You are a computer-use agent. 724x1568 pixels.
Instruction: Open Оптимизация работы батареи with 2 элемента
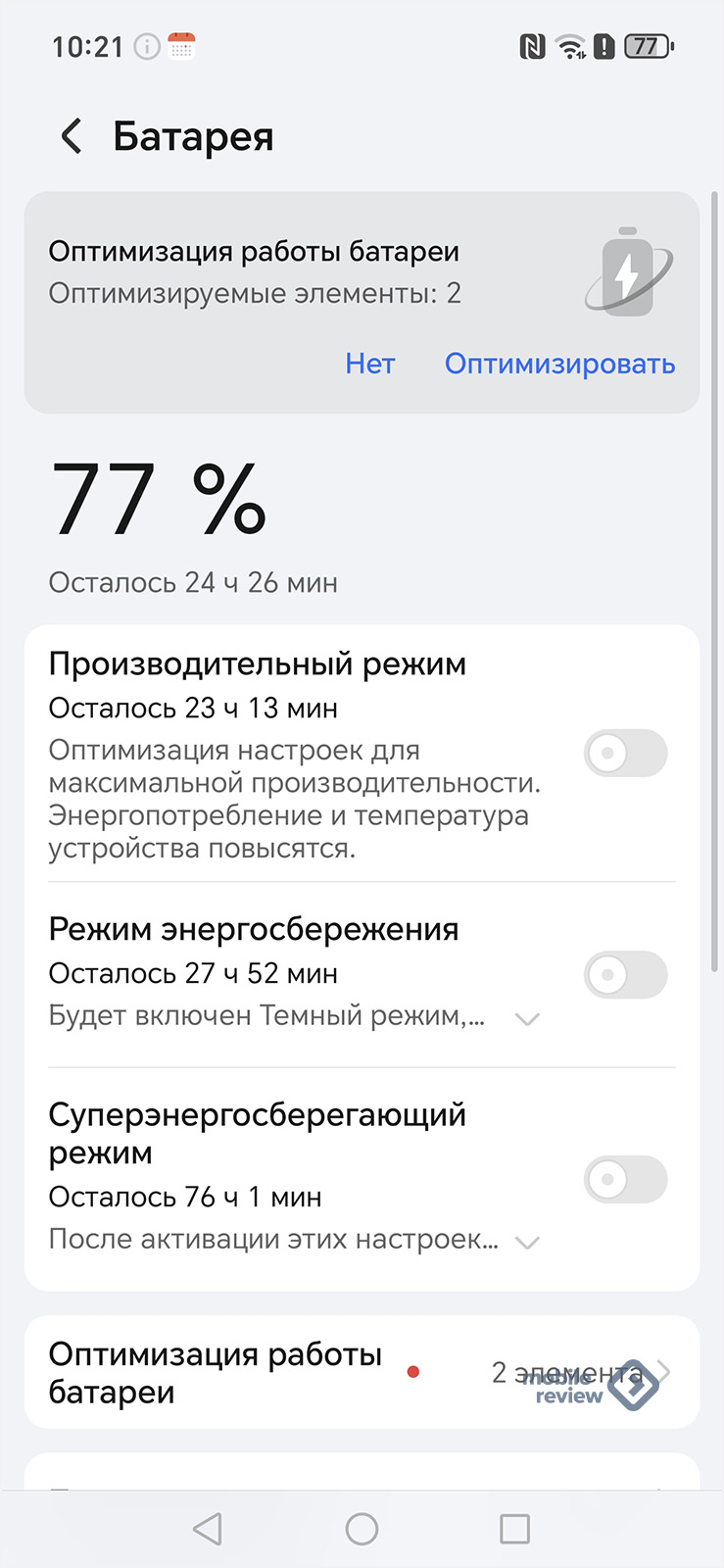pyautogui.click(x=362, y=1372)
